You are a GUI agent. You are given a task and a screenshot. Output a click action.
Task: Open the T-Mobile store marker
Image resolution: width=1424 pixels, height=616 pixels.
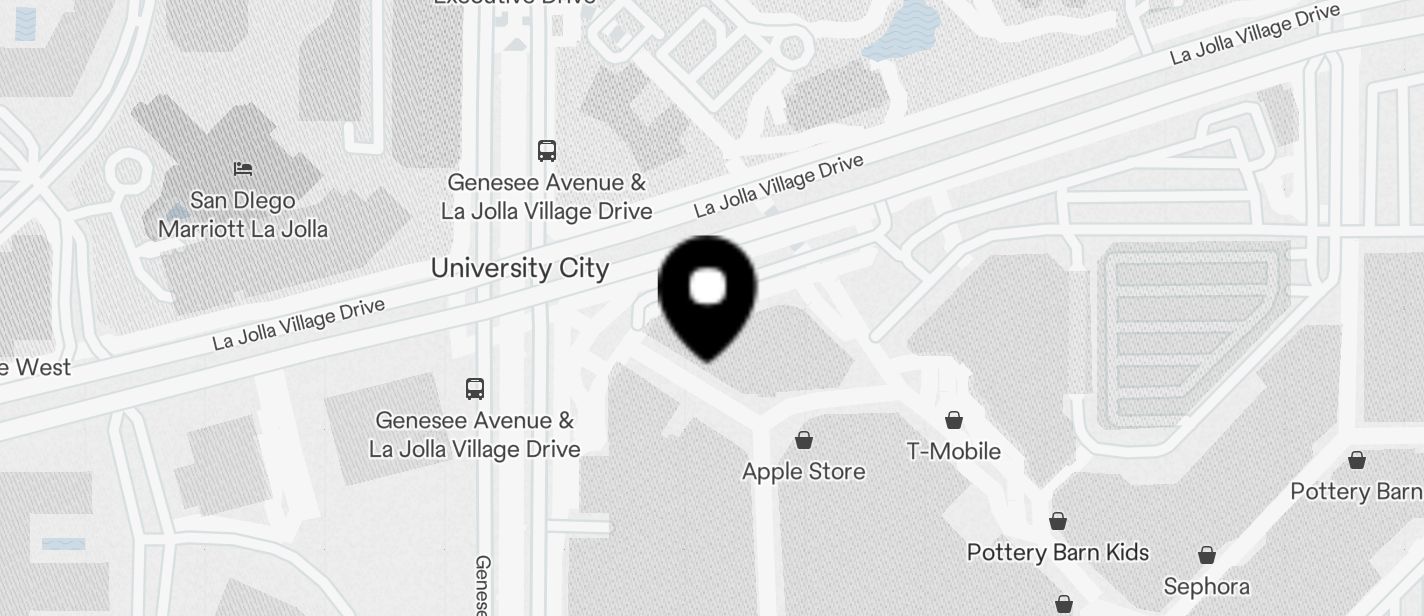click(954, 420)
